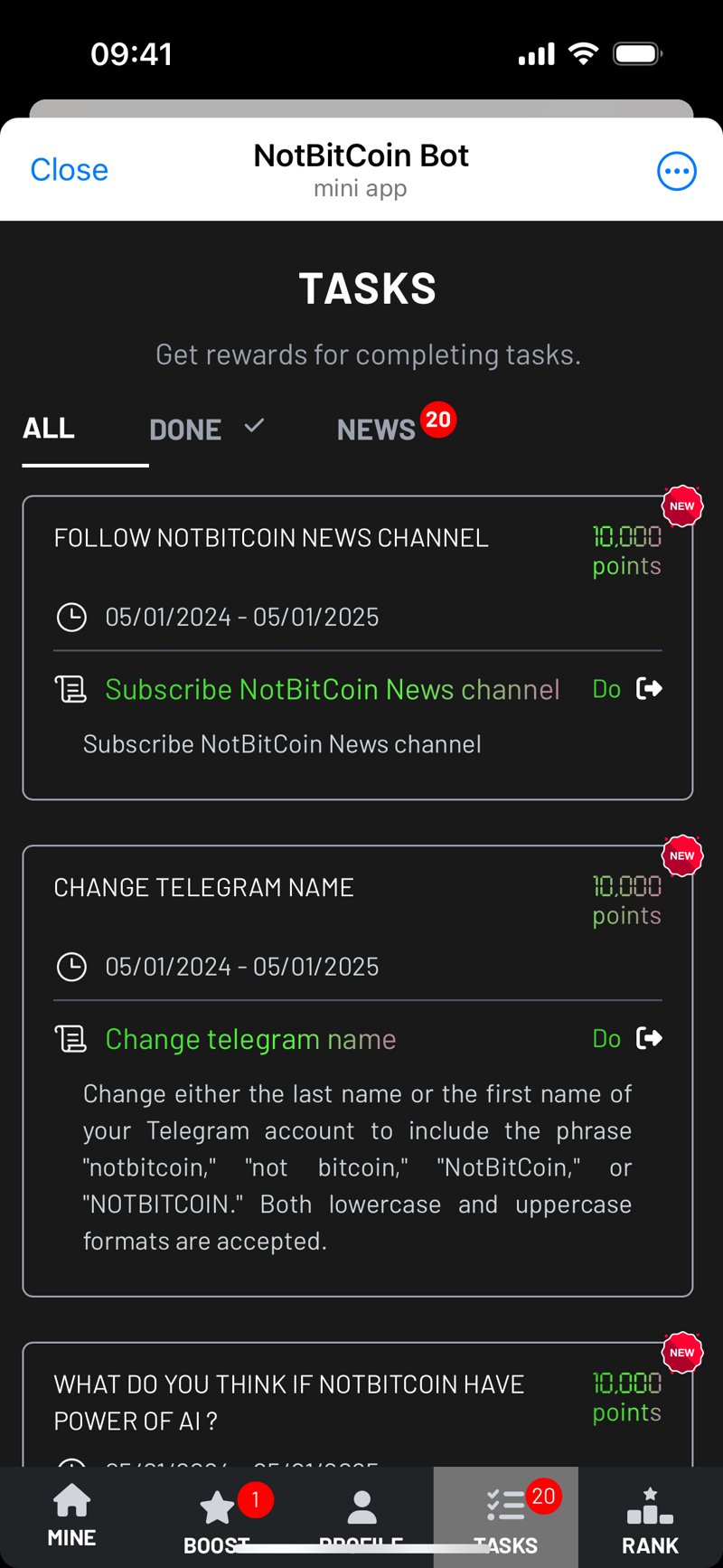Open the bot options via three-dot icon
Screen dimensions: 723x1568
pos(676,171)
